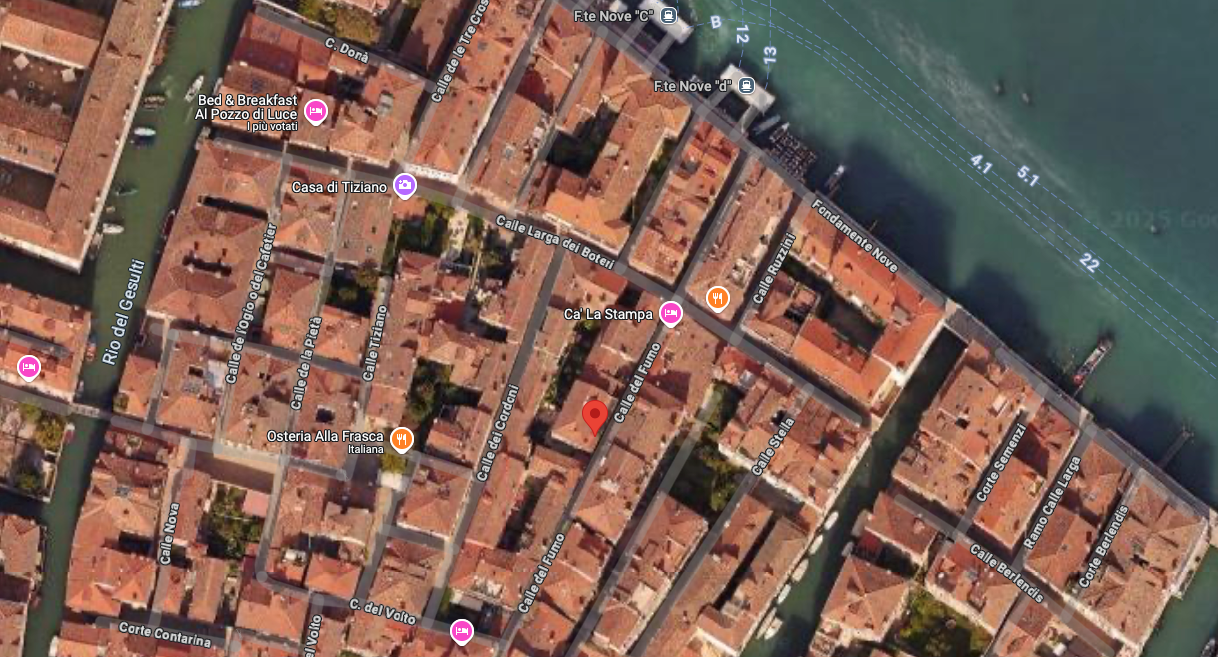Open Bed & Breakfast Al Pozzo di Luce marker
This screenshot has height=657, width=1218.
[x=316, y=111]
